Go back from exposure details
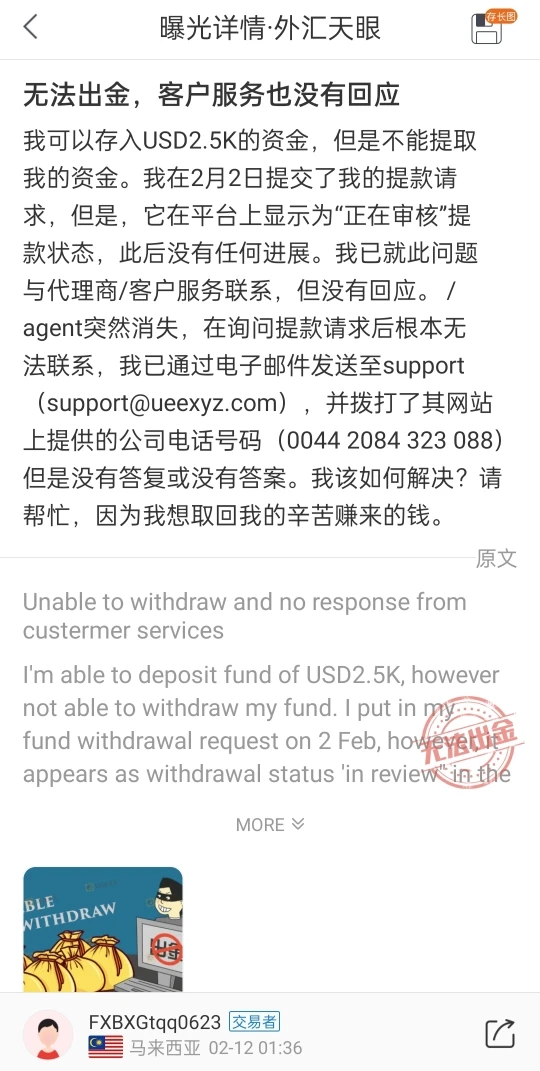 tap(31, 27)
